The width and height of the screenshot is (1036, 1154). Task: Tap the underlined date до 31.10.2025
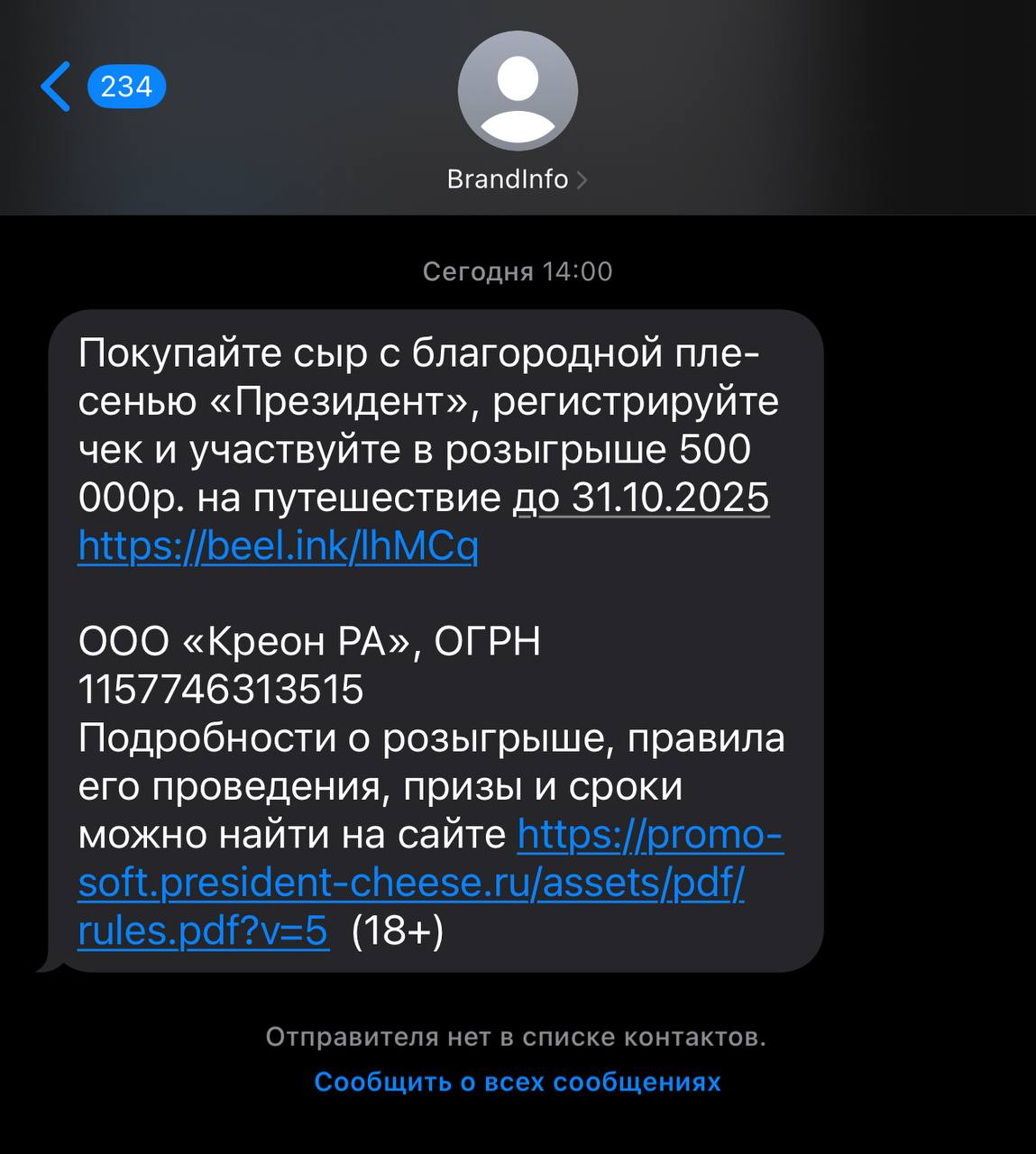pyautogui.click(x=641, y=498)
